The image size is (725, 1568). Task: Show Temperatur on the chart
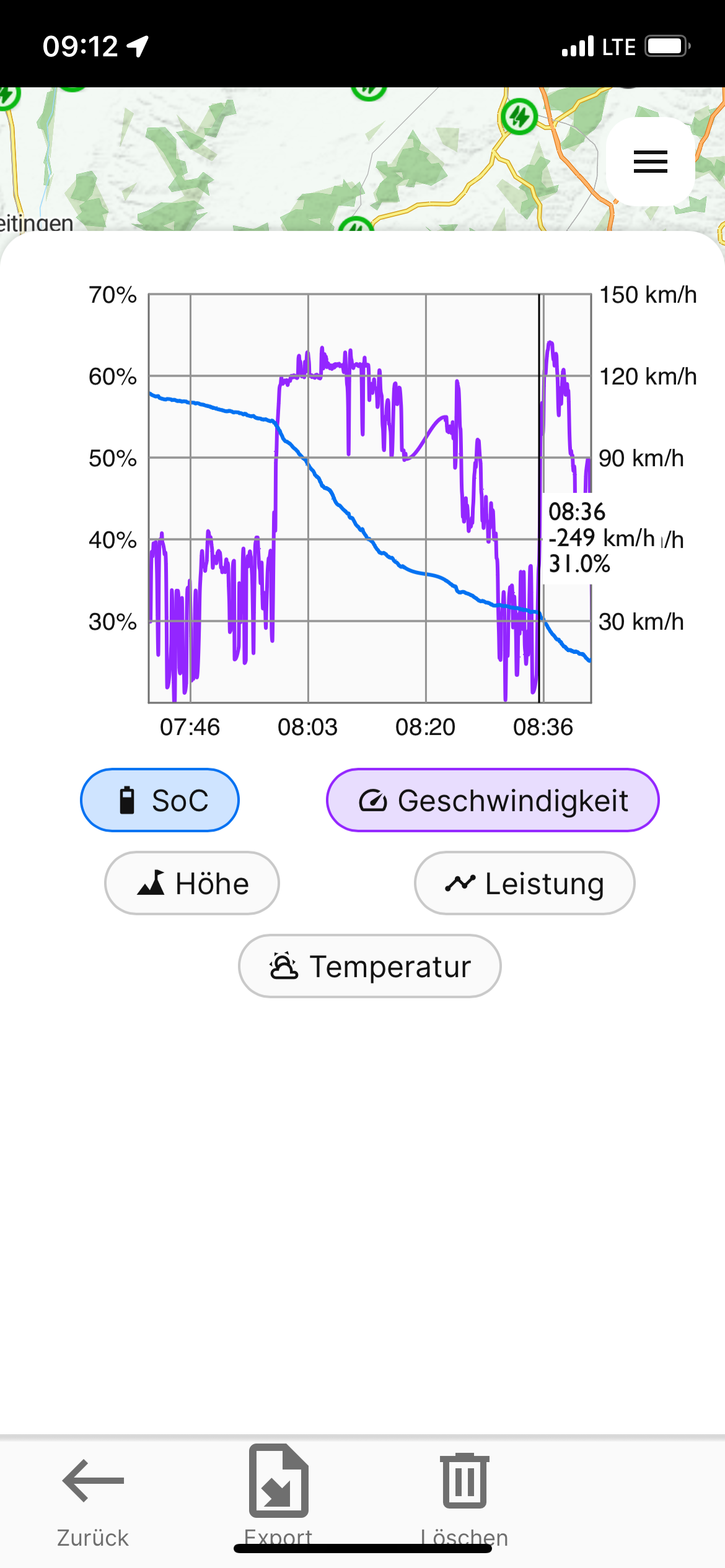[369, 966]
